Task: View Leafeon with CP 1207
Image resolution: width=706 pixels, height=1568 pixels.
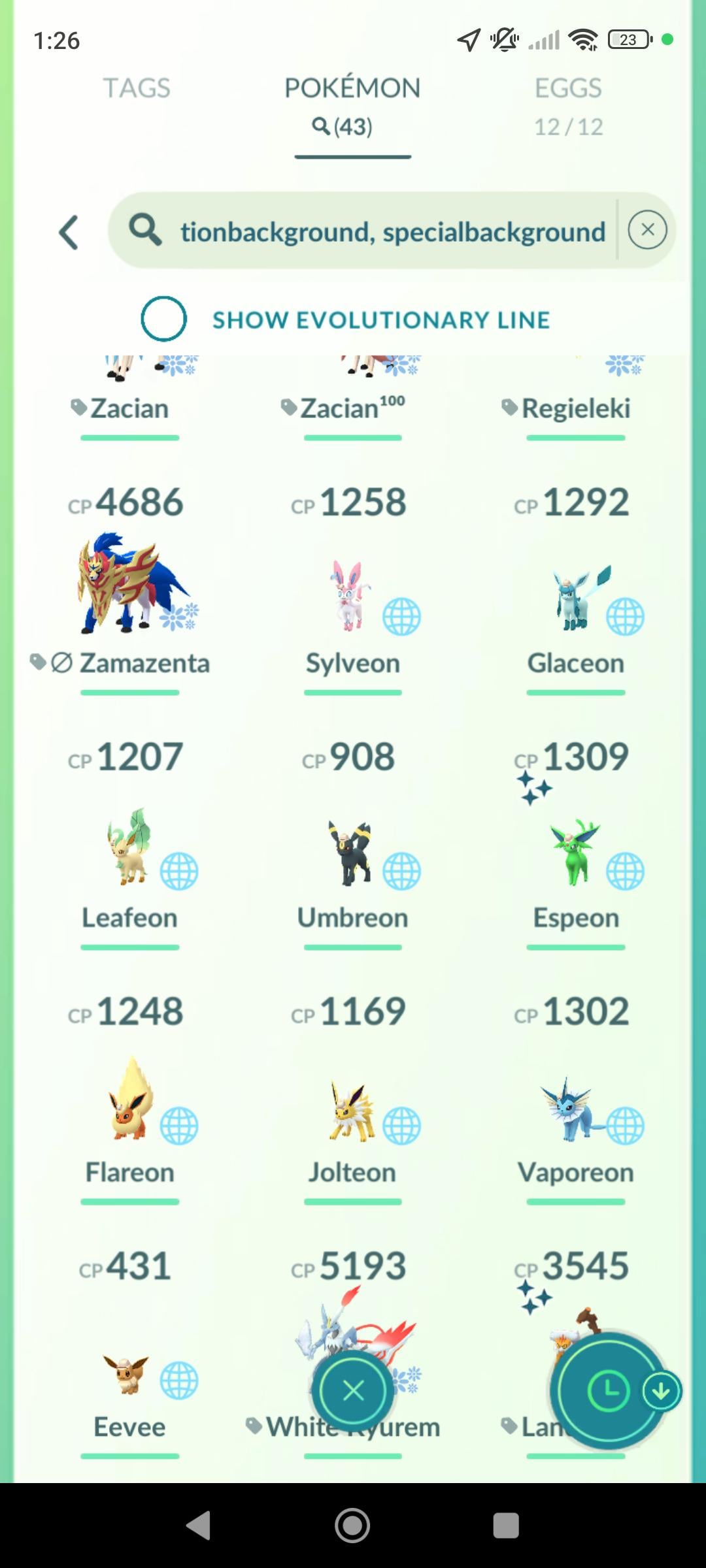Action: coord(131,849)
